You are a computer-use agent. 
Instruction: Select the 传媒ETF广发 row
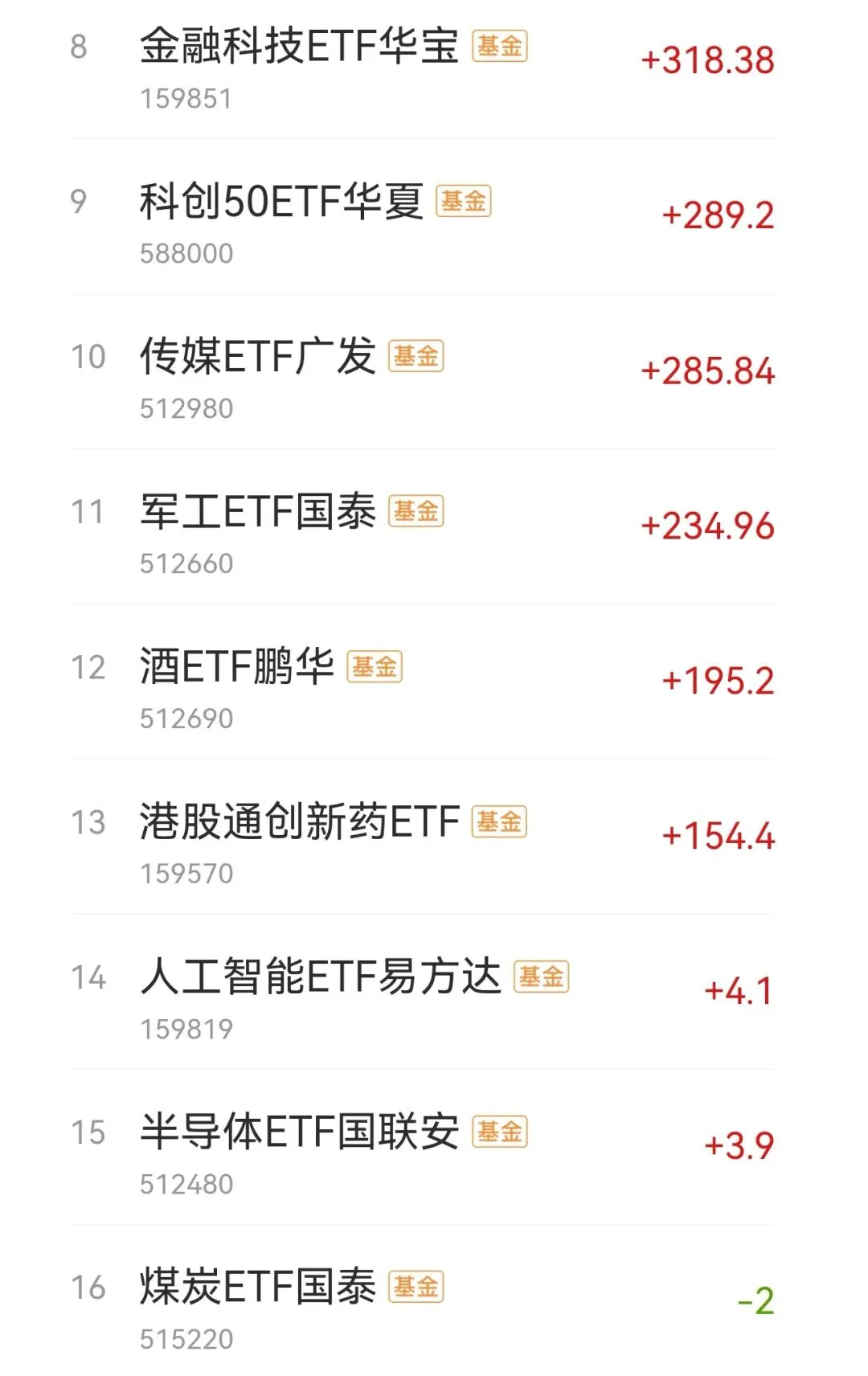pyautogui.click(x=423, y=371)
